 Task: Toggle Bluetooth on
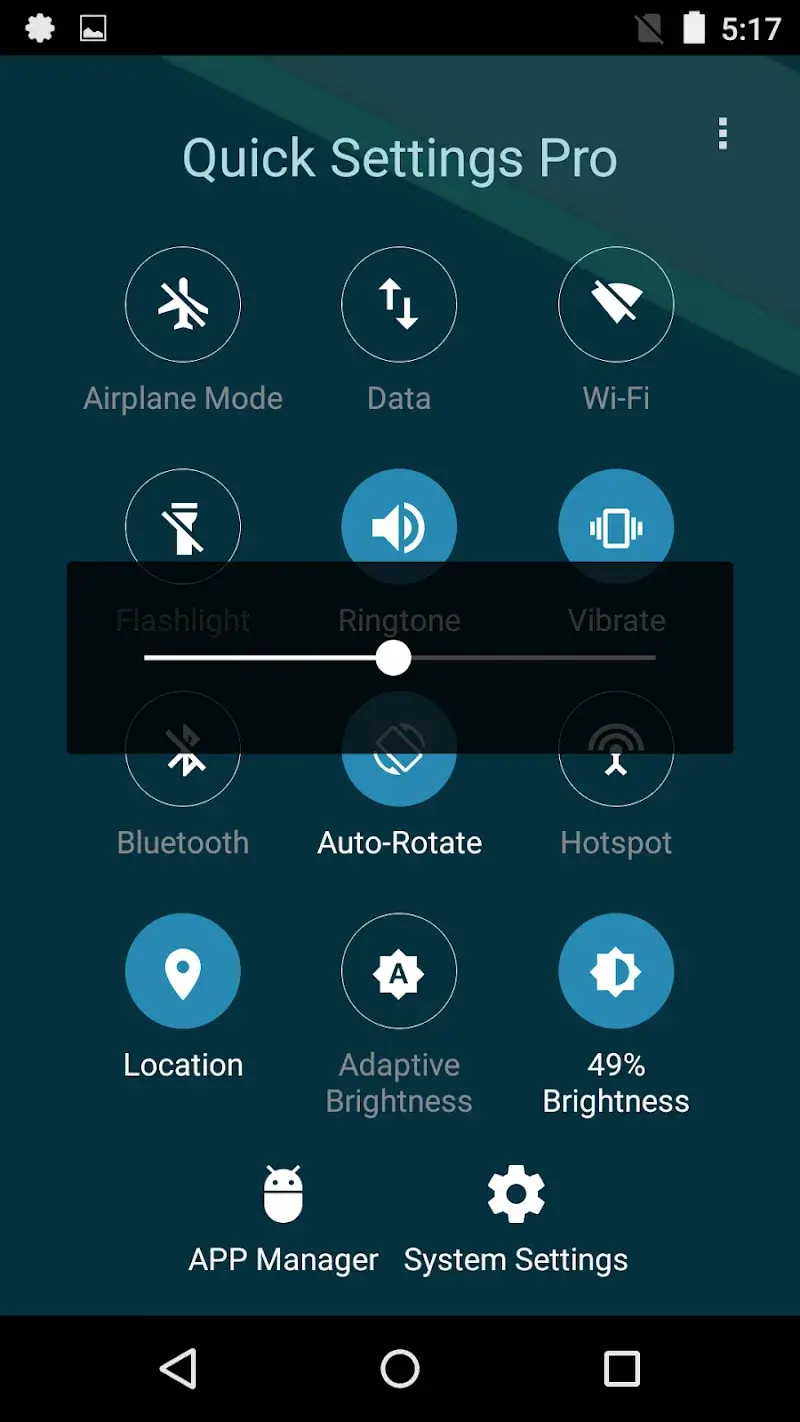click(183, 749)
